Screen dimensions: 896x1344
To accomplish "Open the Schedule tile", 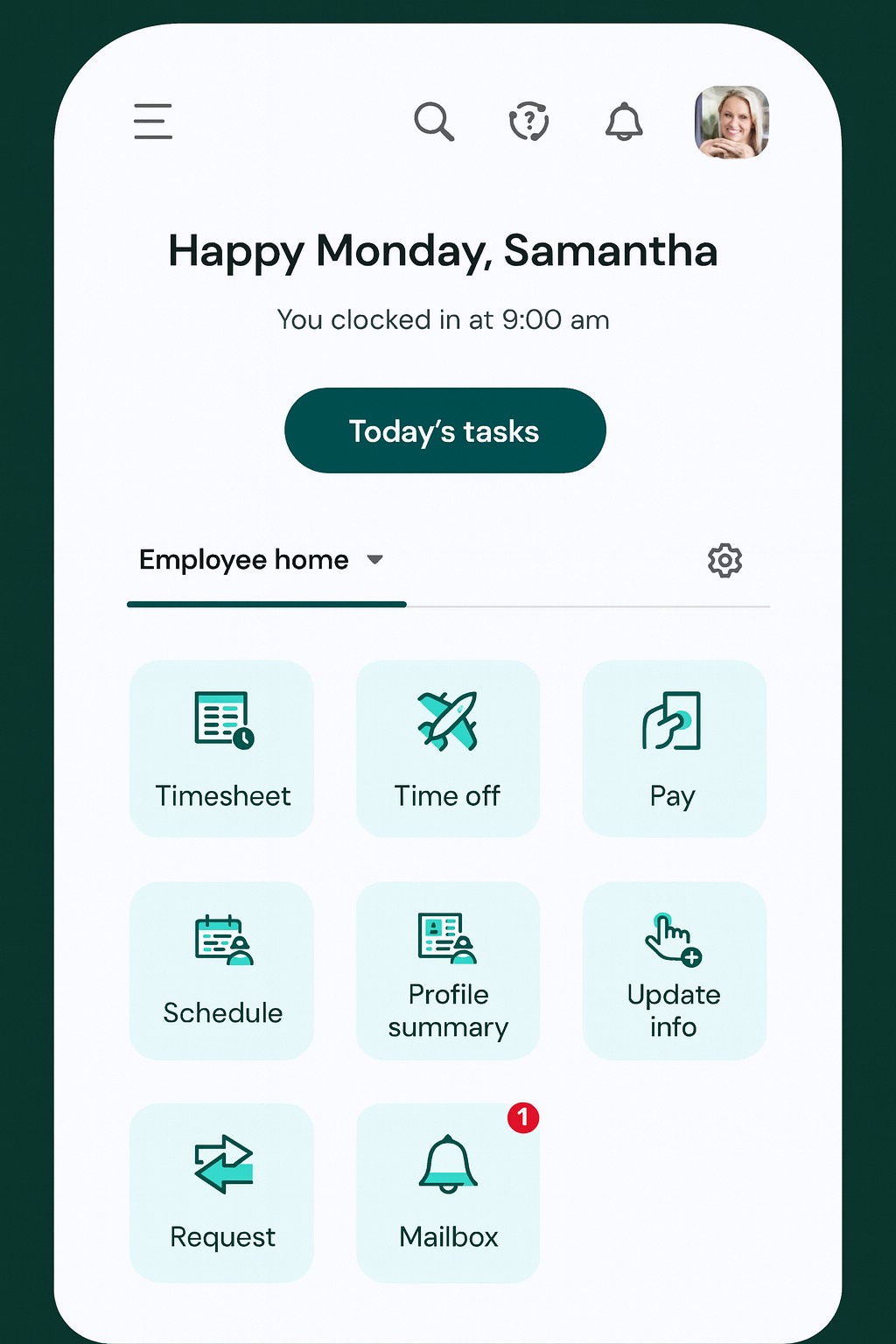I will pyautogui.click(x=222, y=969).
